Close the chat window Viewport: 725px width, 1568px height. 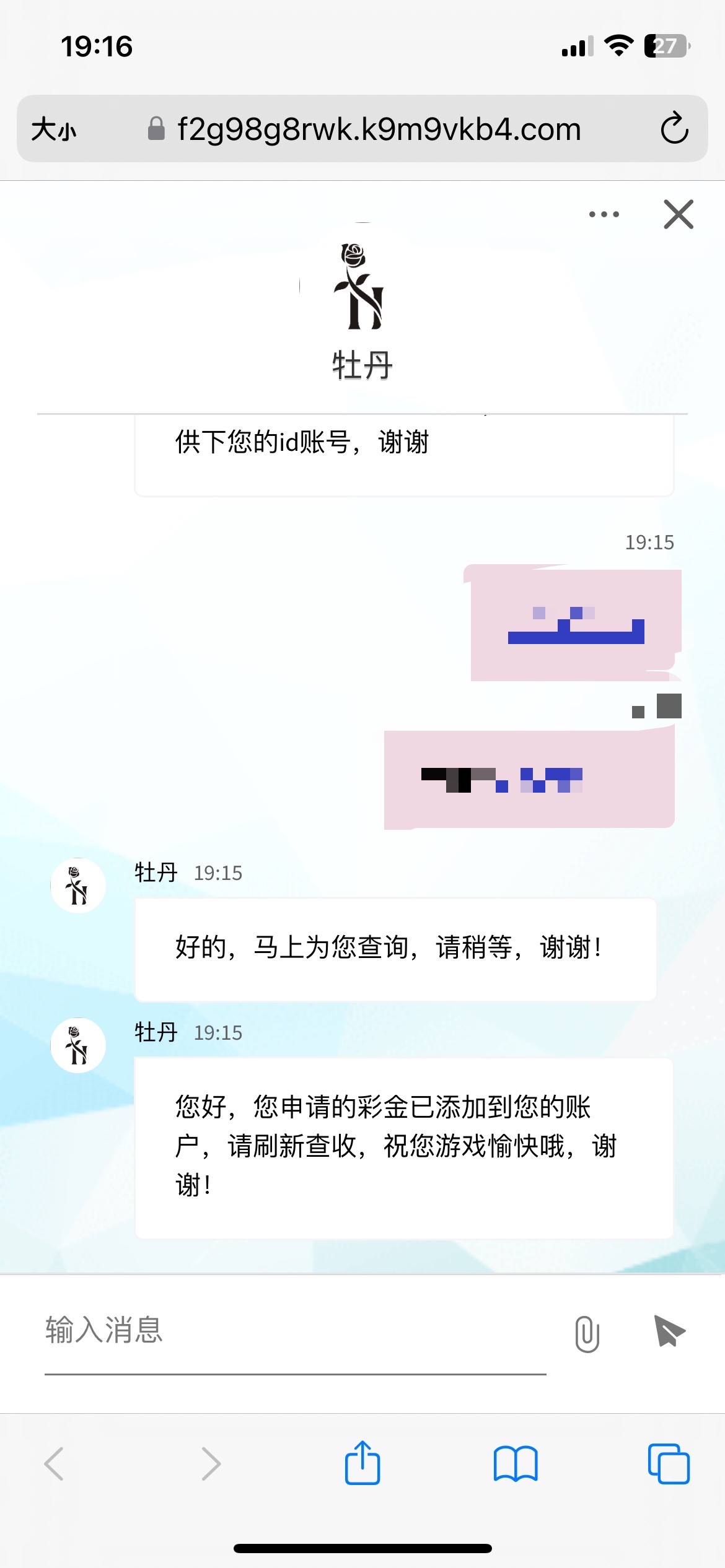679,214
